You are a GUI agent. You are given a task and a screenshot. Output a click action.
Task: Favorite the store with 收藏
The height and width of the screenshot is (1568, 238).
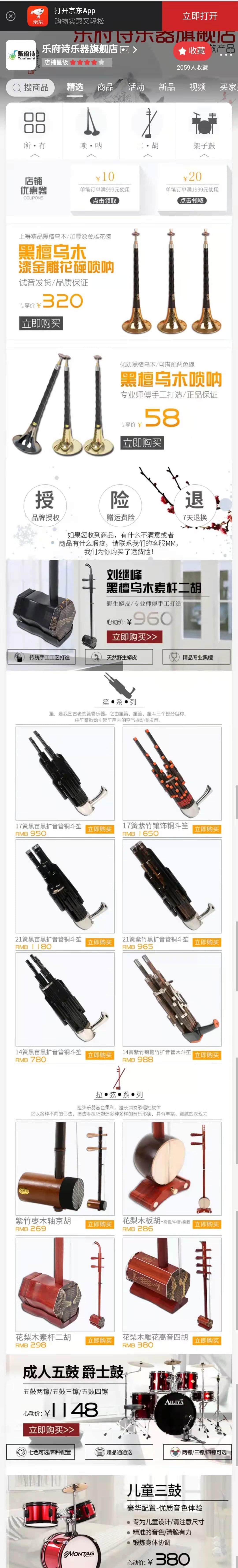[x=192, y=50]
